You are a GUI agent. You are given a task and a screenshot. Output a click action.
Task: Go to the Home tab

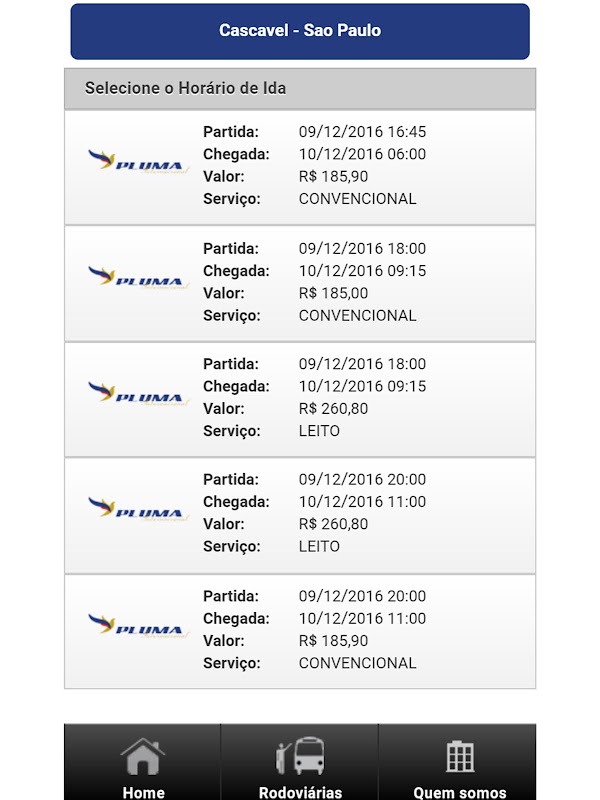[143, 765]
